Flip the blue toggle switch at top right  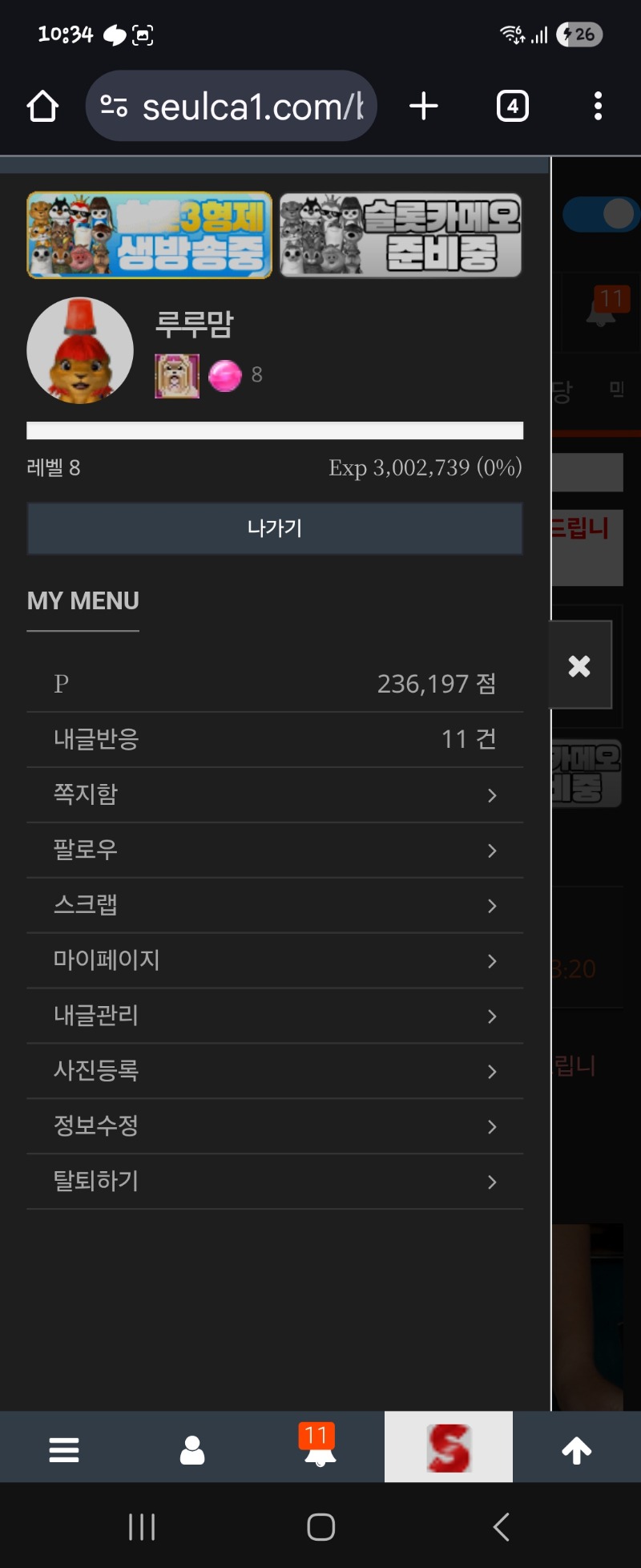point(600,215)
